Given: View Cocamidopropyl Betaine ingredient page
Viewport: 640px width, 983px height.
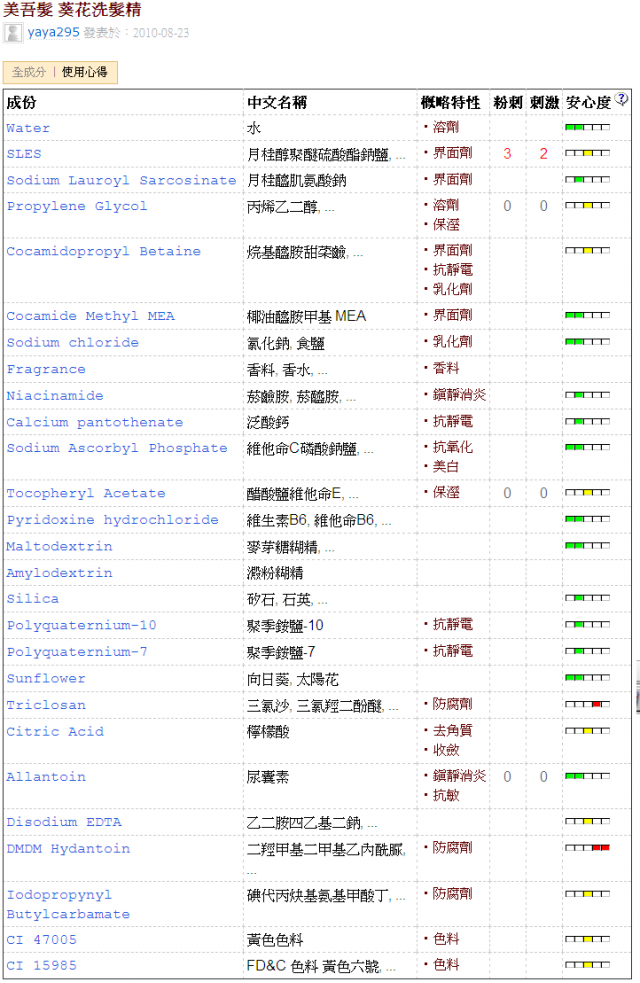Looking at the screenshot, I should click(x=103, y=251).
